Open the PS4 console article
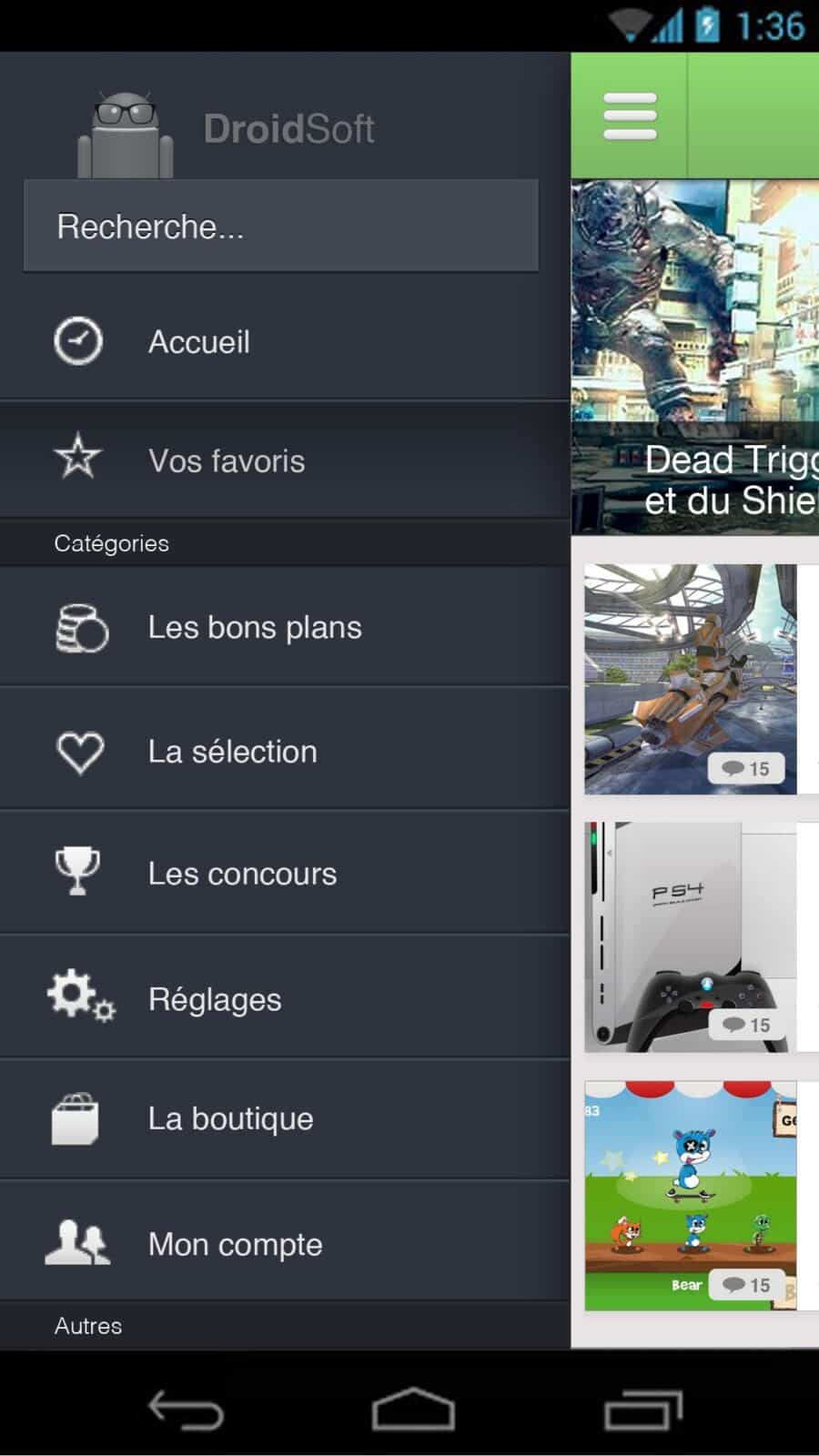This screenshot has height=1456, width=819. (691, 937)
